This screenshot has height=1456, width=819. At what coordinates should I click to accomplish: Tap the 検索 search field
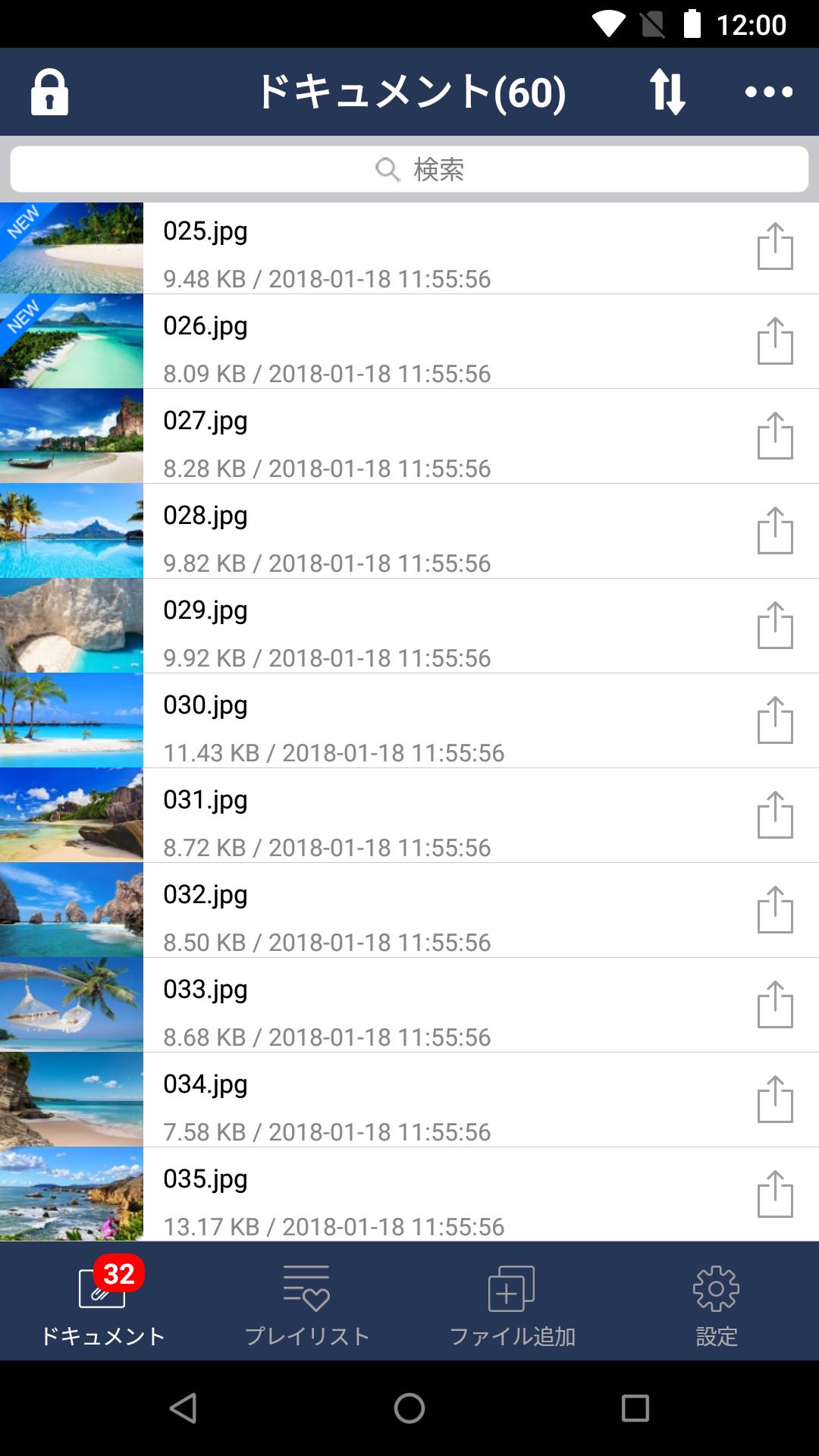(x=409, y=169)
